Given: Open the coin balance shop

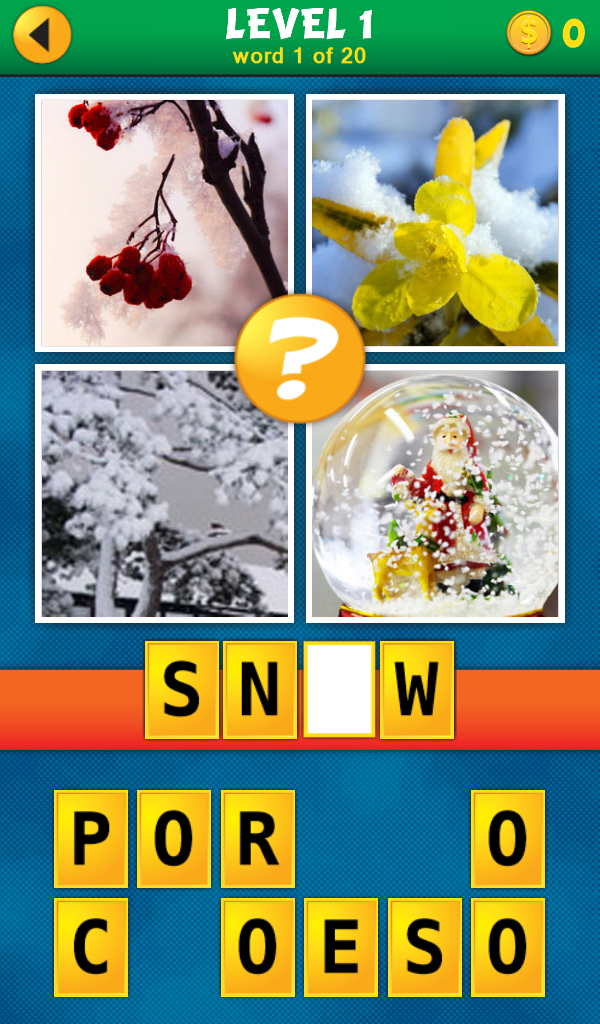Looking at the screenshot, I should (545, 34).
